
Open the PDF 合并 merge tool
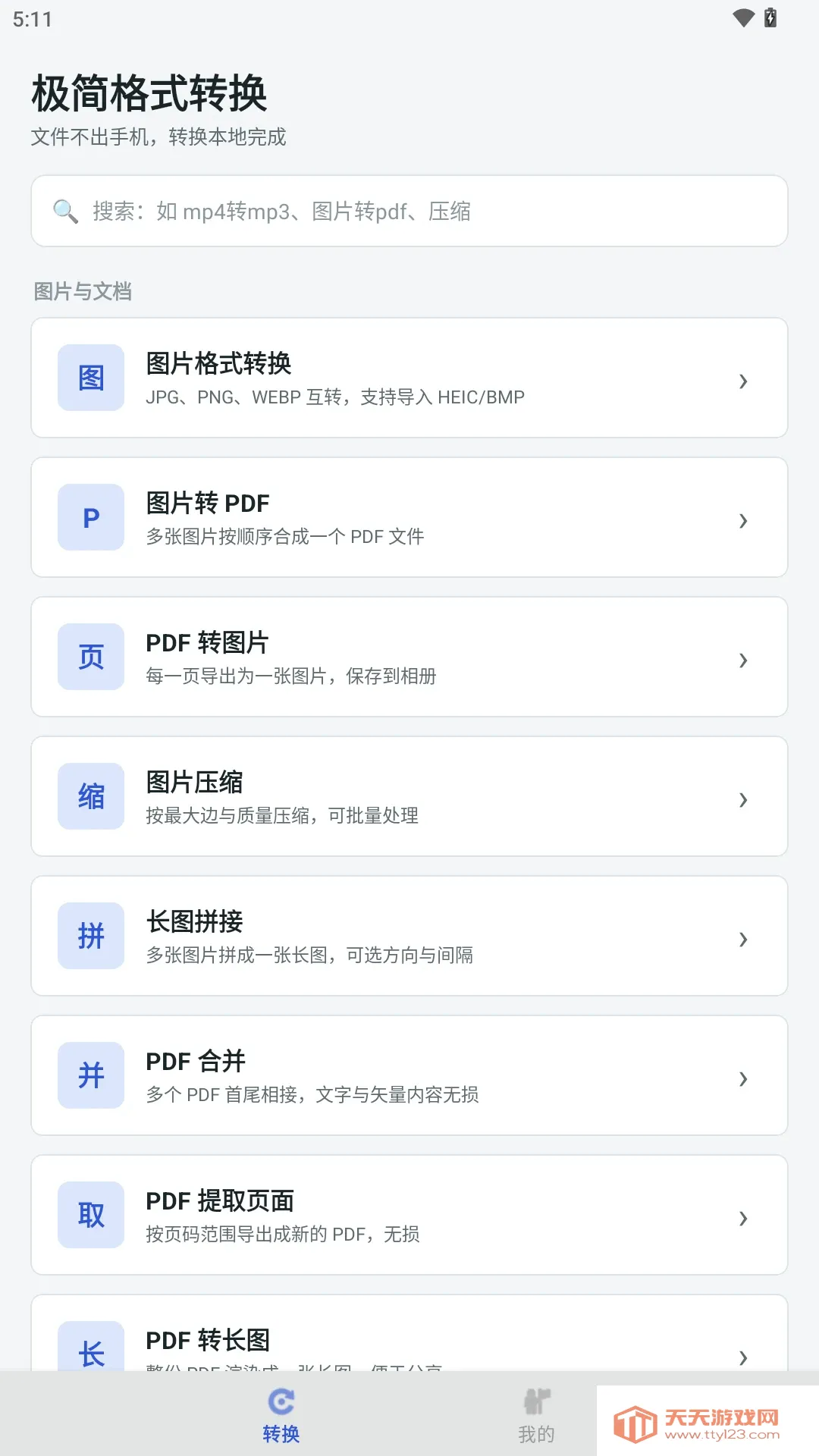coord(409,1075)
